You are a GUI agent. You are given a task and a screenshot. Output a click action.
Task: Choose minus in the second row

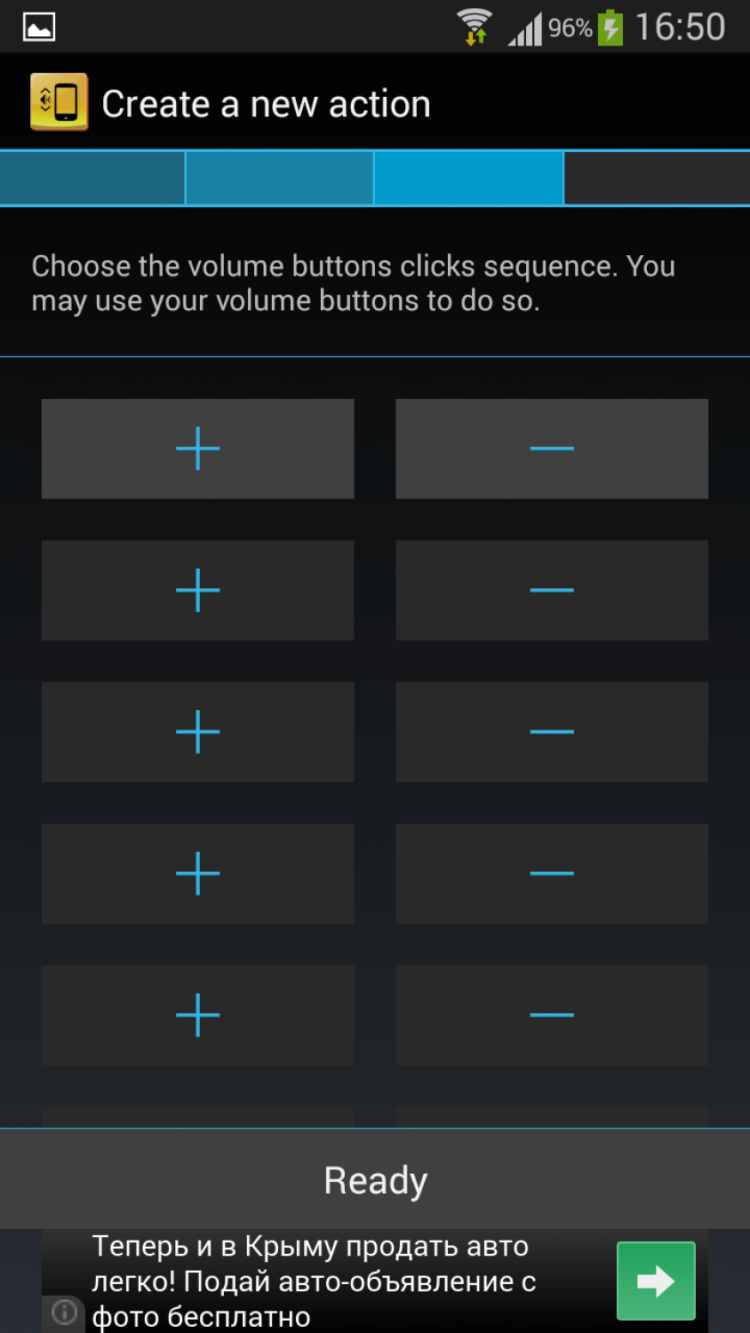(551, 590)
